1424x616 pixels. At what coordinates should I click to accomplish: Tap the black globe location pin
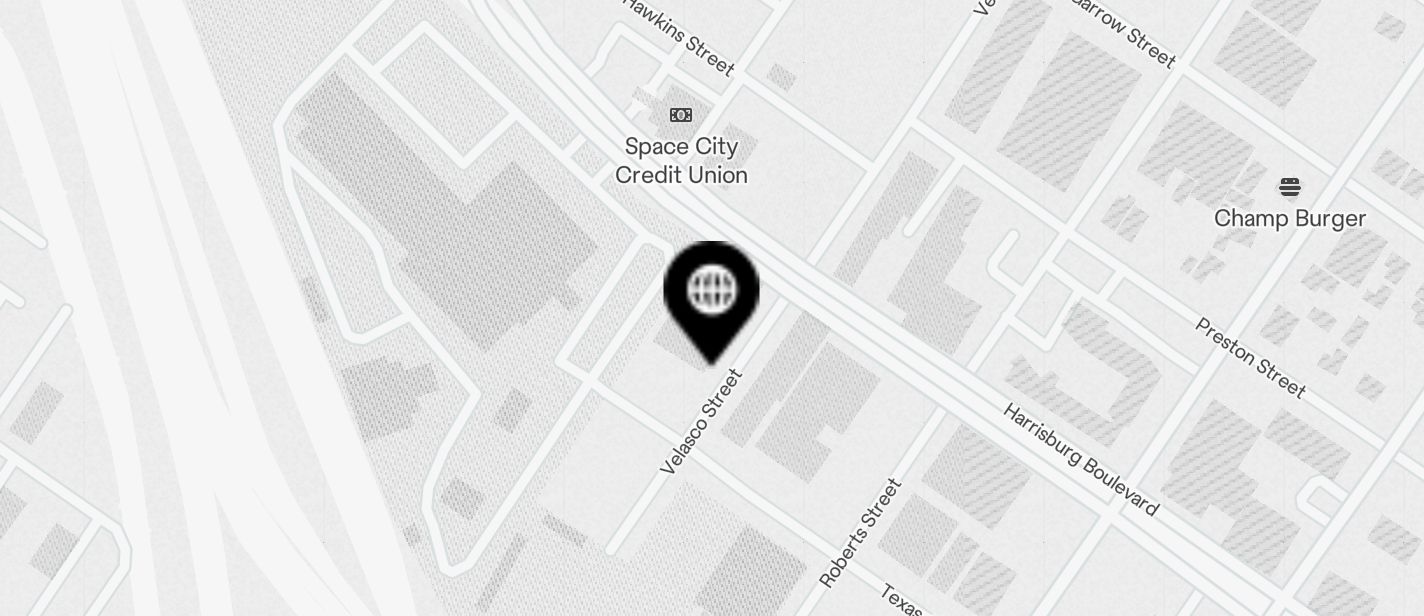(x=711, y=292)
